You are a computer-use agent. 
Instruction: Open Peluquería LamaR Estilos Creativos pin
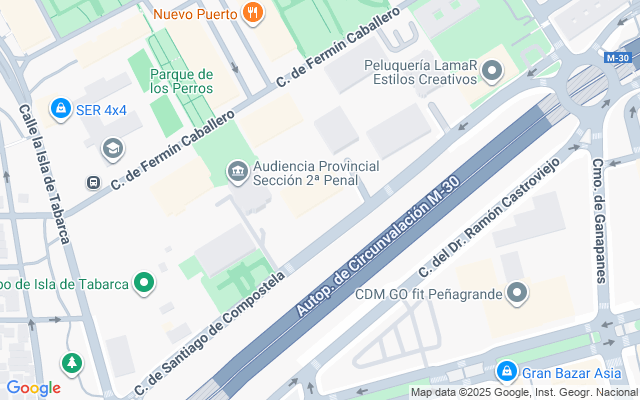click(491, 70)
